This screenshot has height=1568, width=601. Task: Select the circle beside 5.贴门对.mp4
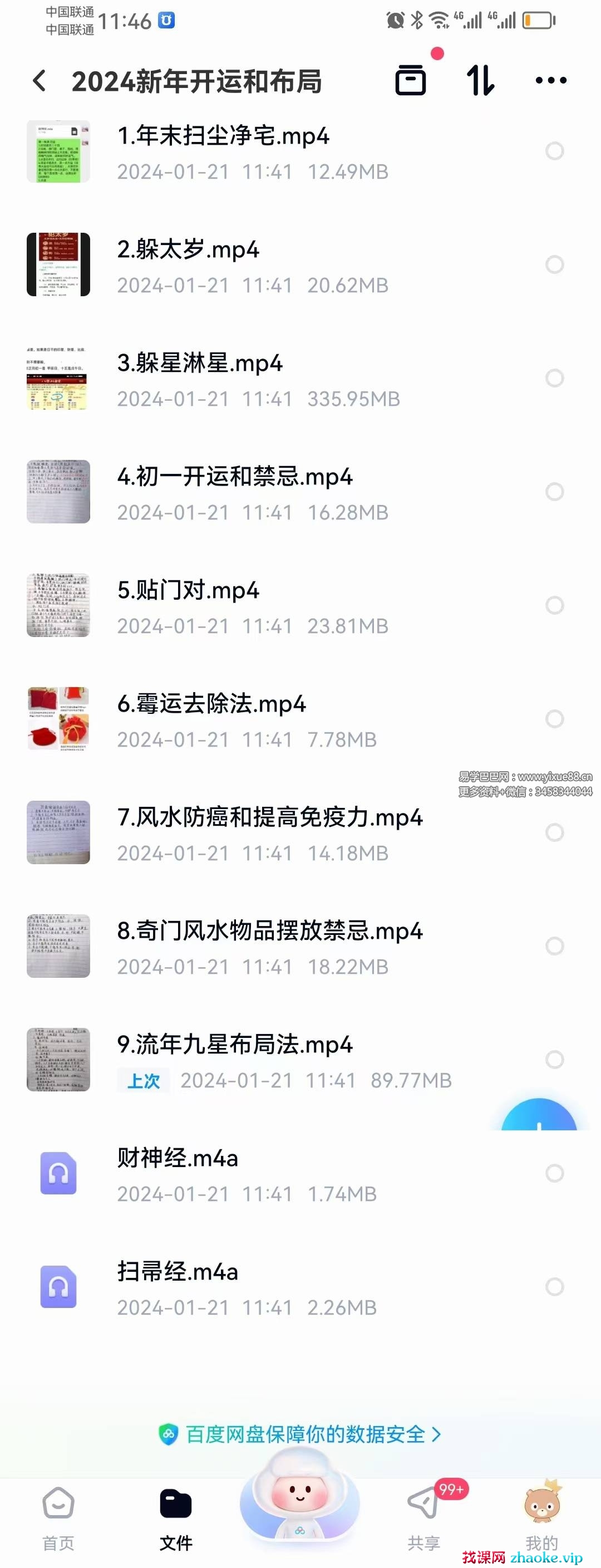click(554, 605)
